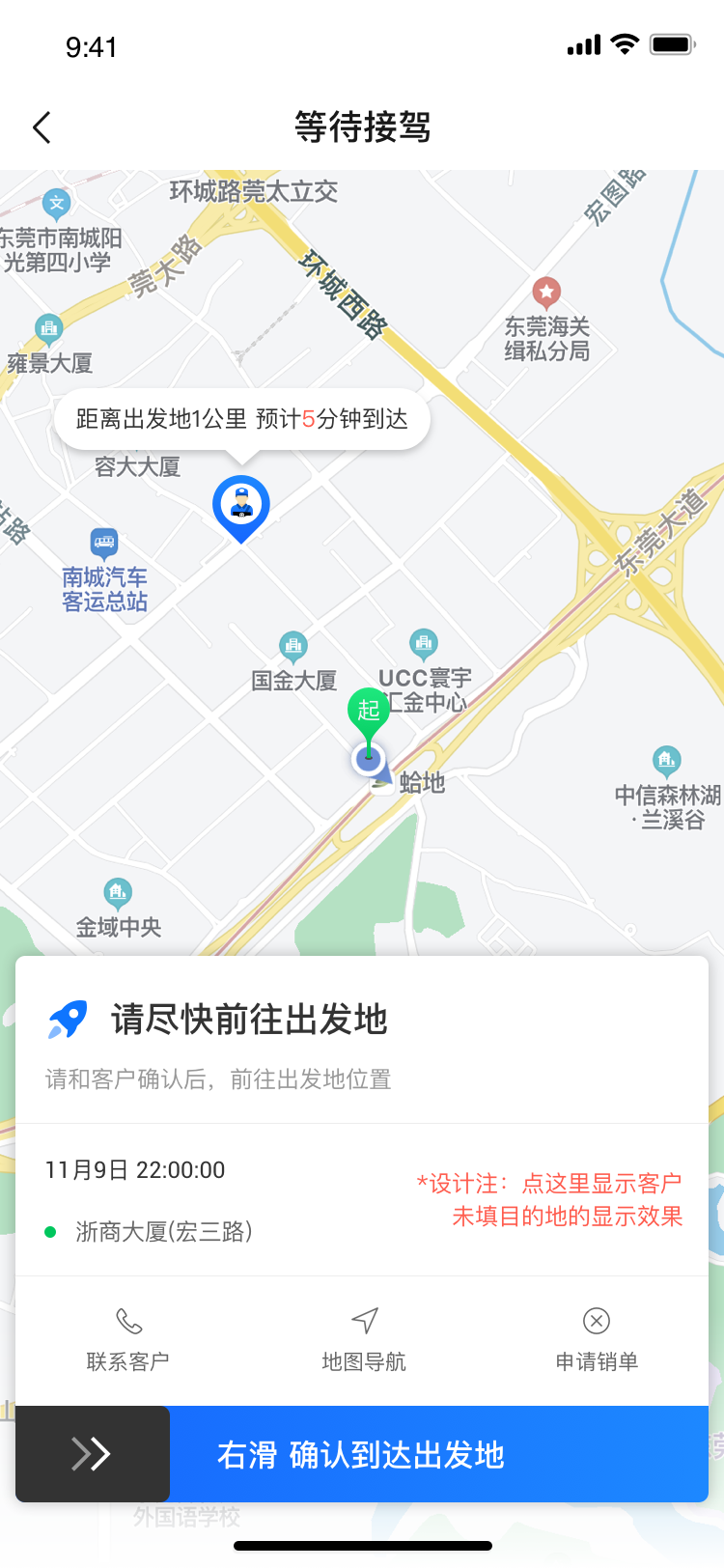Tap the 确认到达出发地 confirm arrival bar

(x=361, y=1454)
